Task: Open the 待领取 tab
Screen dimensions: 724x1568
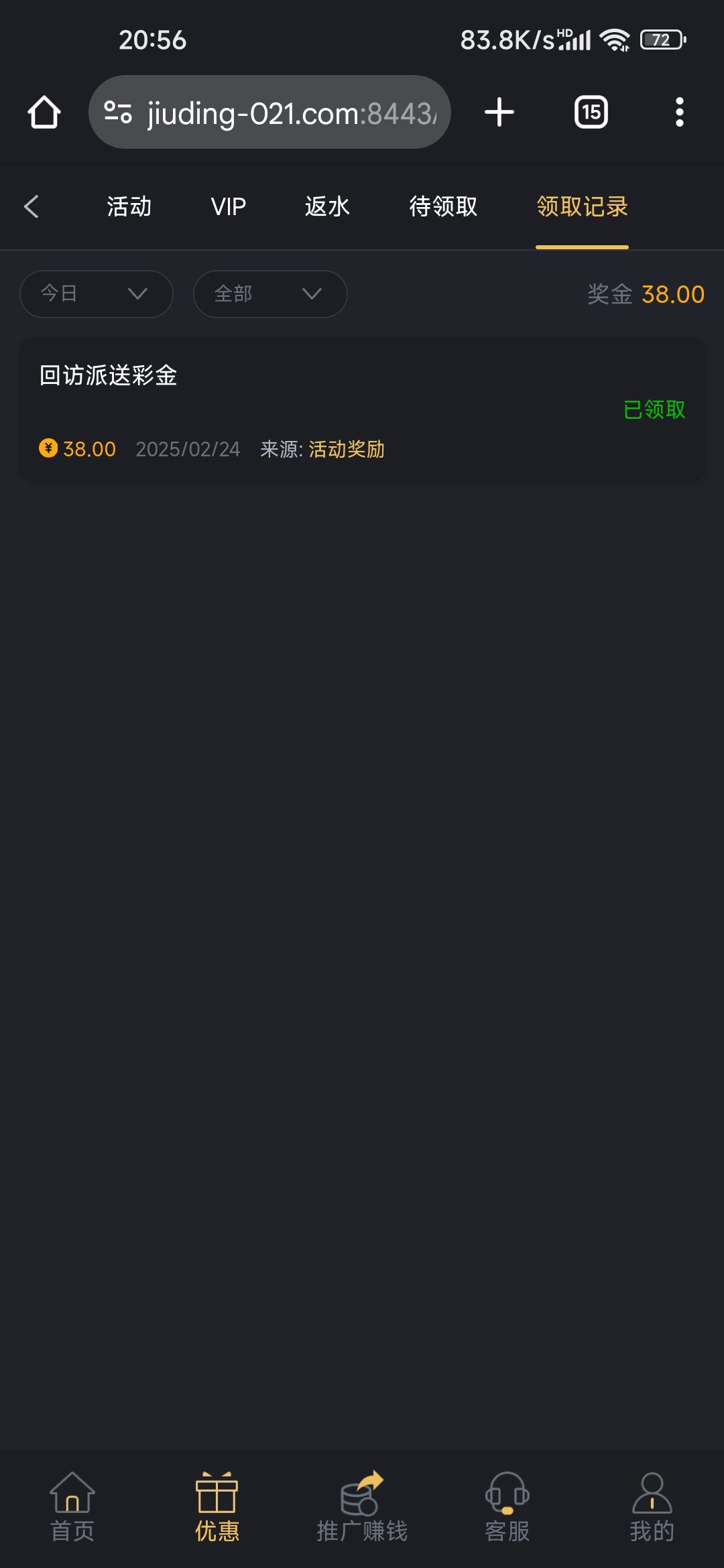Action: tap(443, 206)
